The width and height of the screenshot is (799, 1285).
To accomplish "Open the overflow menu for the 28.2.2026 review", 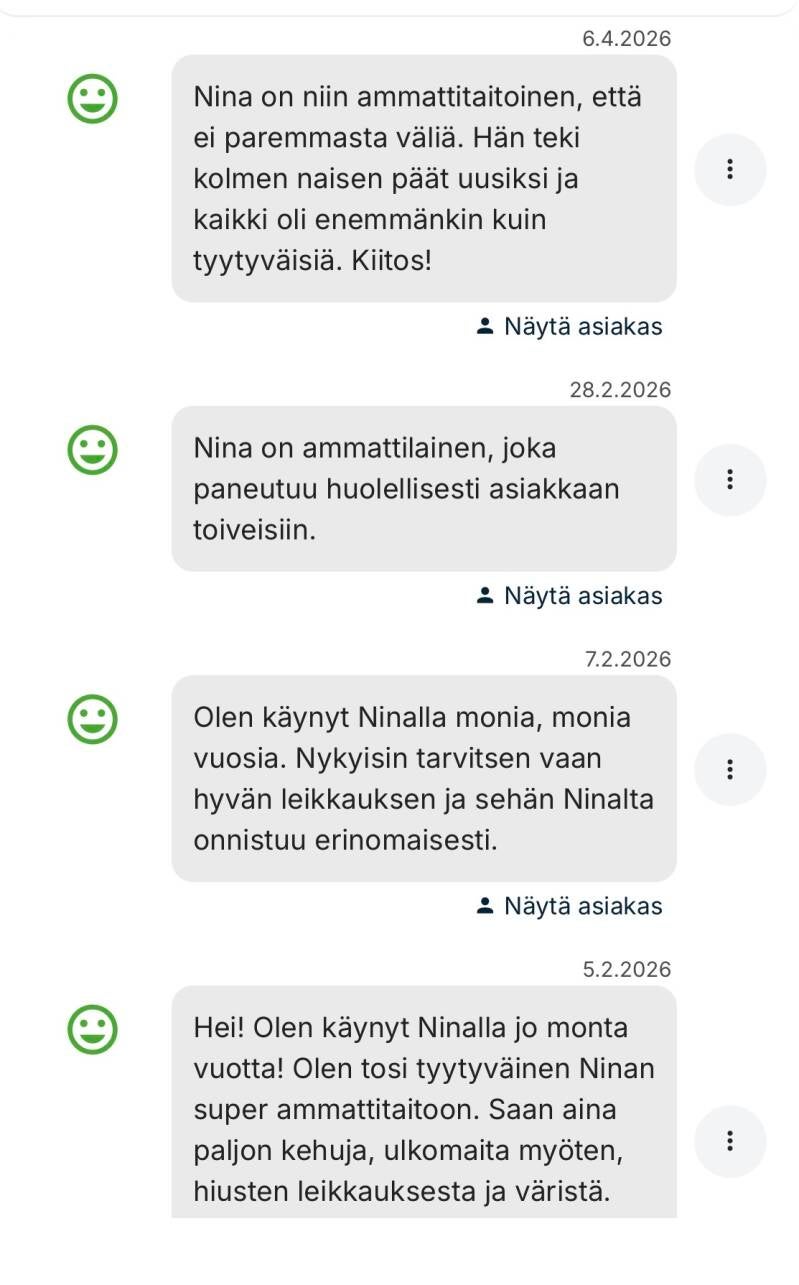I will pos(730,479).
